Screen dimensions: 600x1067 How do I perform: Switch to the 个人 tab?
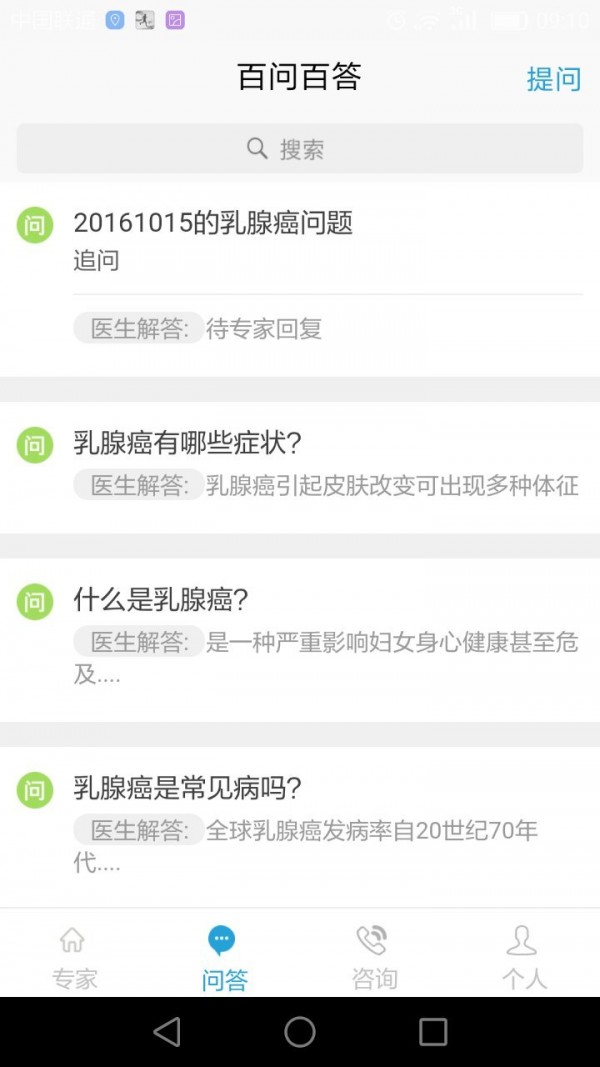[523, 957]
